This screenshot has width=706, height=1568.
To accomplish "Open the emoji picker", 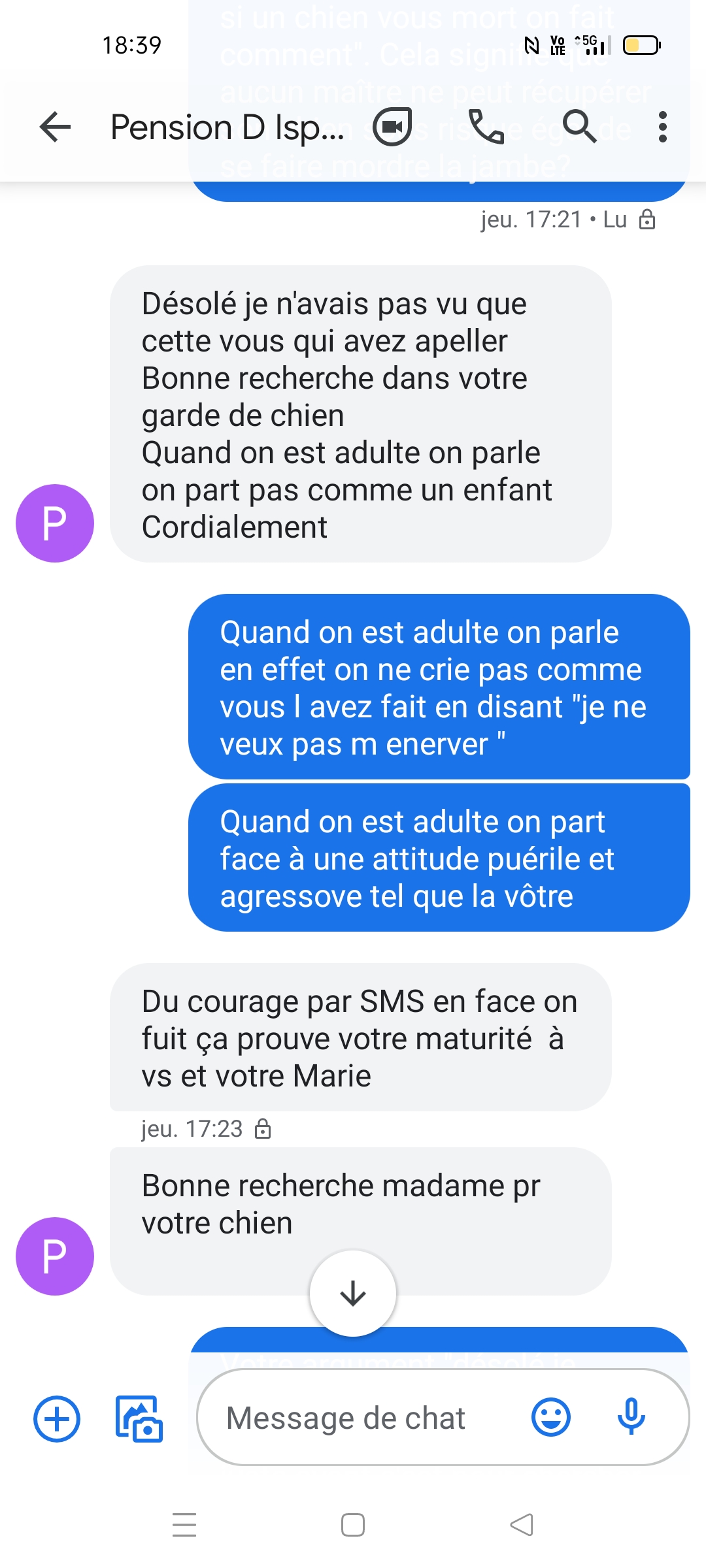I will [x=551, y=1417].
